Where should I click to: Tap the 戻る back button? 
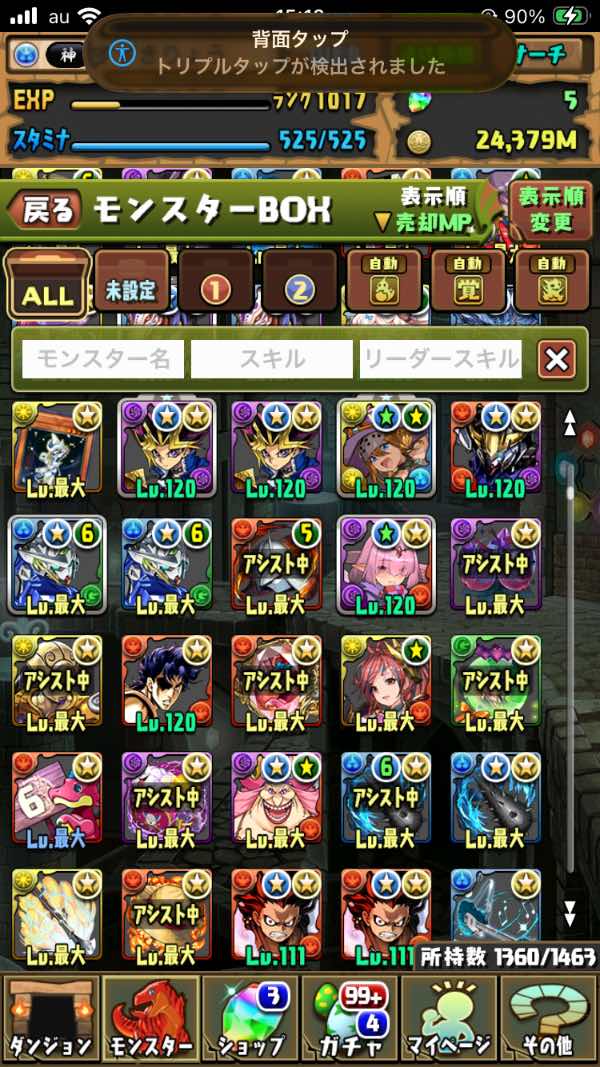click(46, 209)
